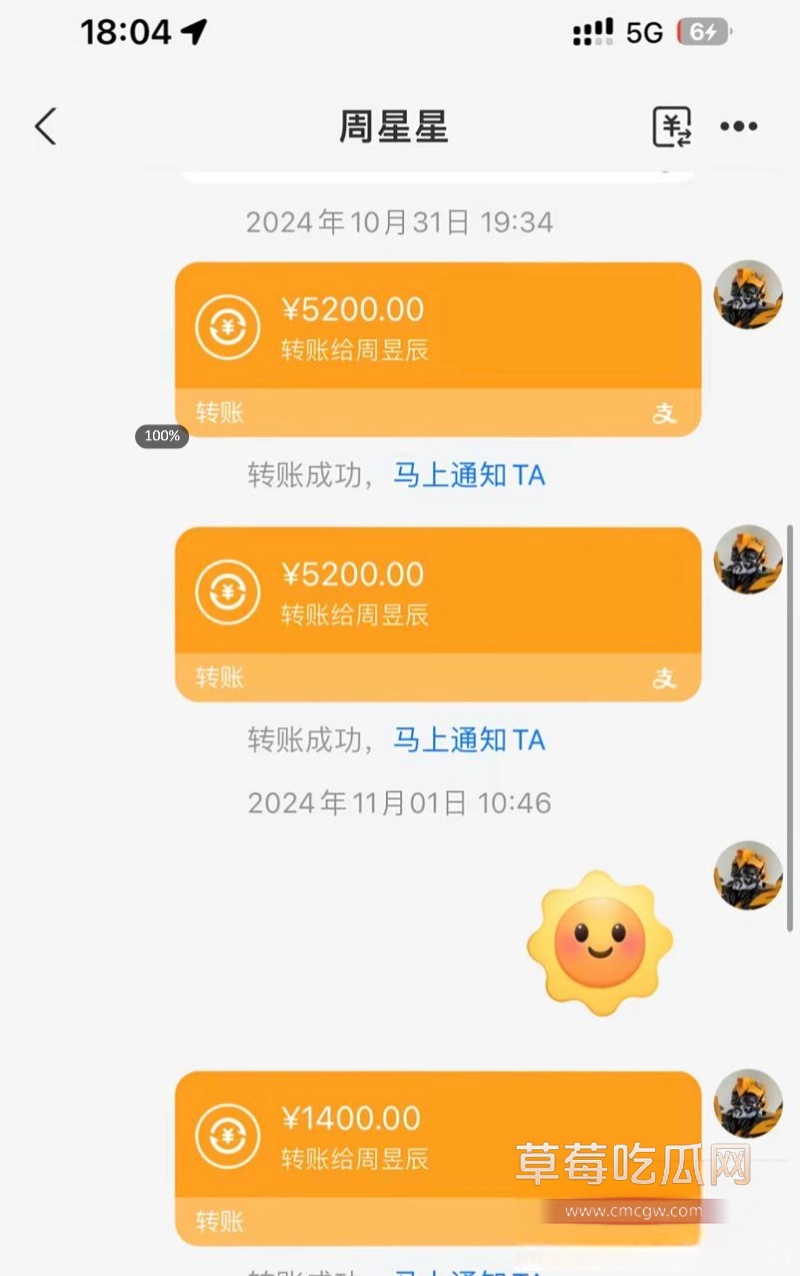
Task: Tap 马上通知TA under the second ¥5200 transfer
Action: coord(468,740)
